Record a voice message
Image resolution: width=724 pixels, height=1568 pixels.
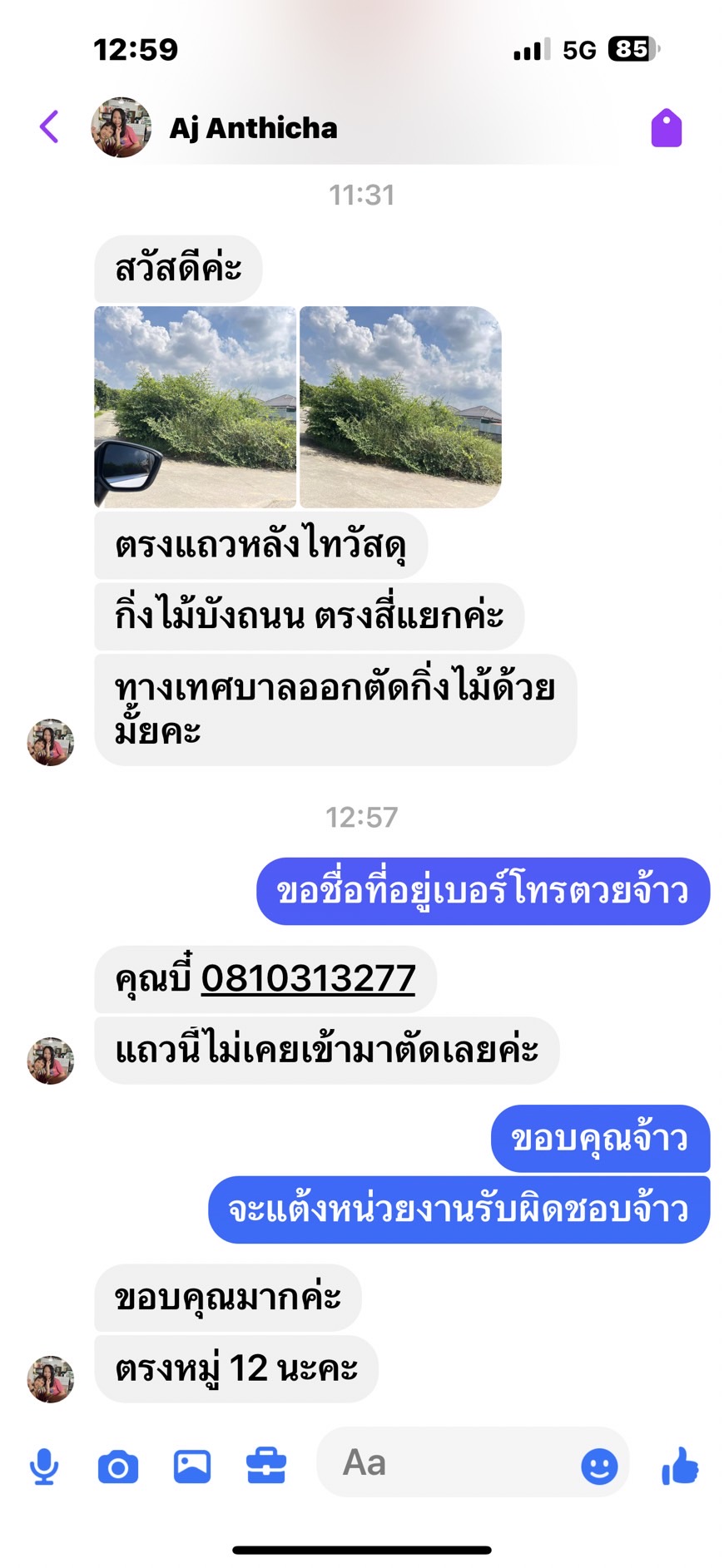click(x=44, y=1466)
